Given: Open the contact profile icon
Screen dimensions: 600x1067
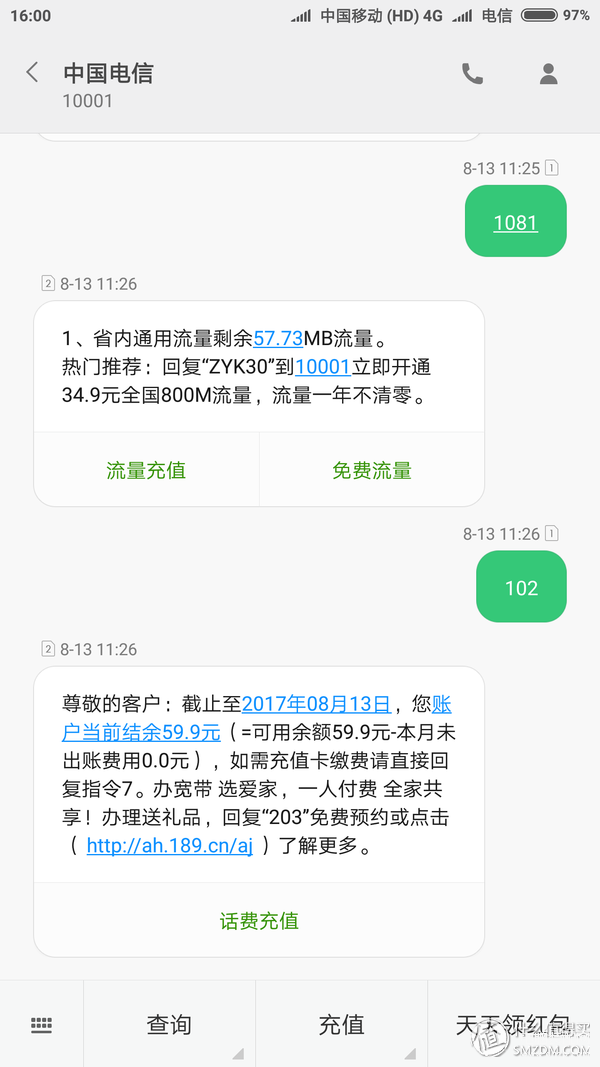Looking at the screenshot, I should pos(548,73).
